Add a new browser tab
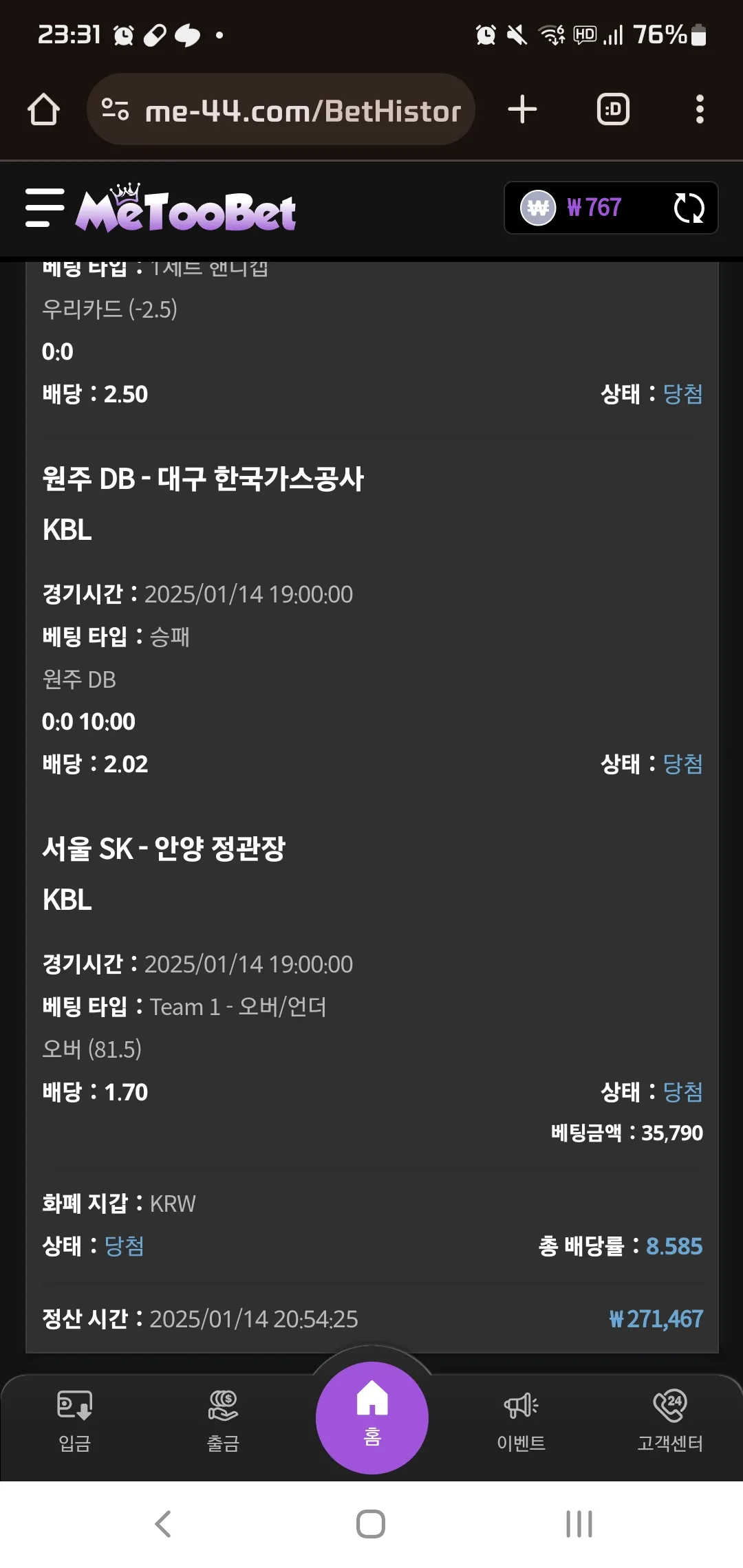Viewport: 743px width, 1568px height. [523, 109]
